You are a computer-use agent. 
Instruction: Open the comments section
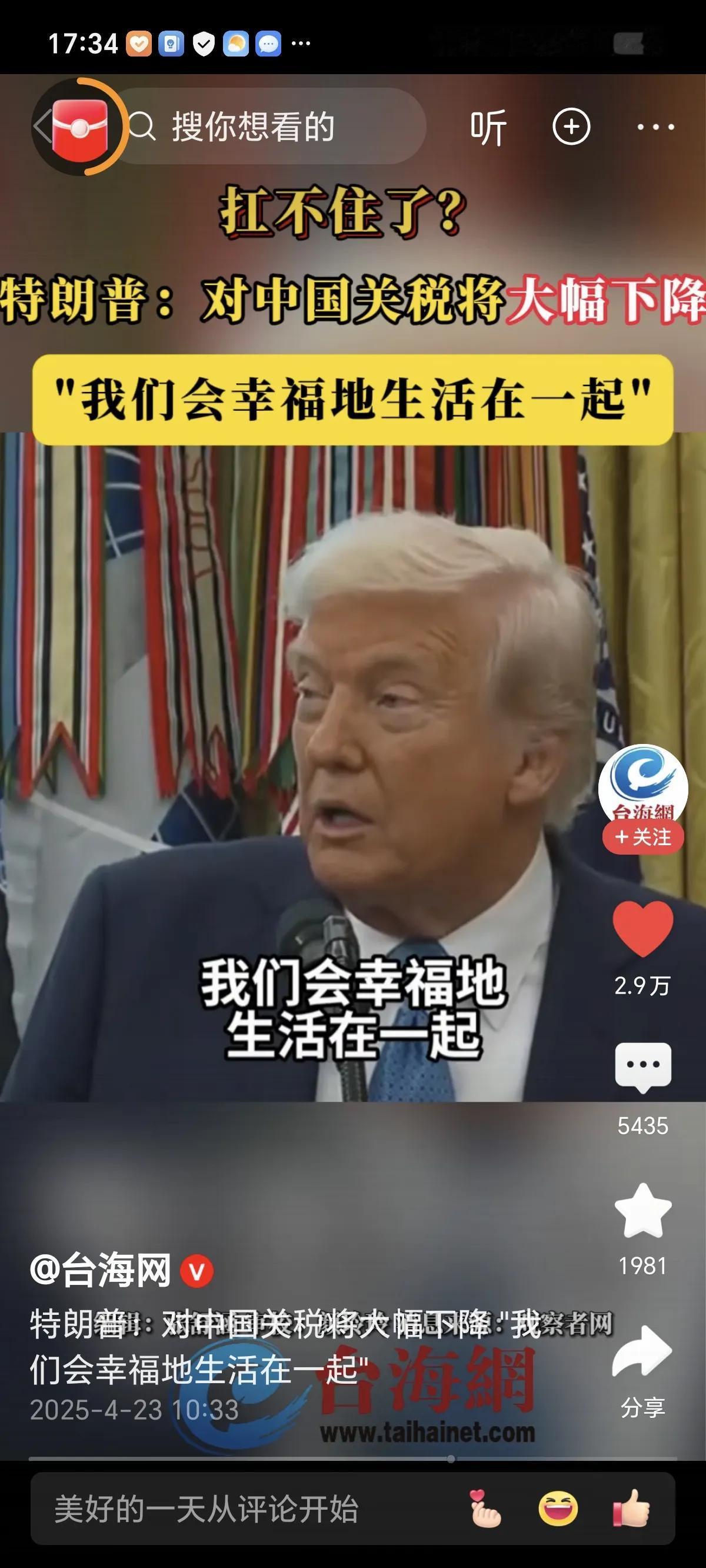pyautogui.click(x=642, y=1067)
